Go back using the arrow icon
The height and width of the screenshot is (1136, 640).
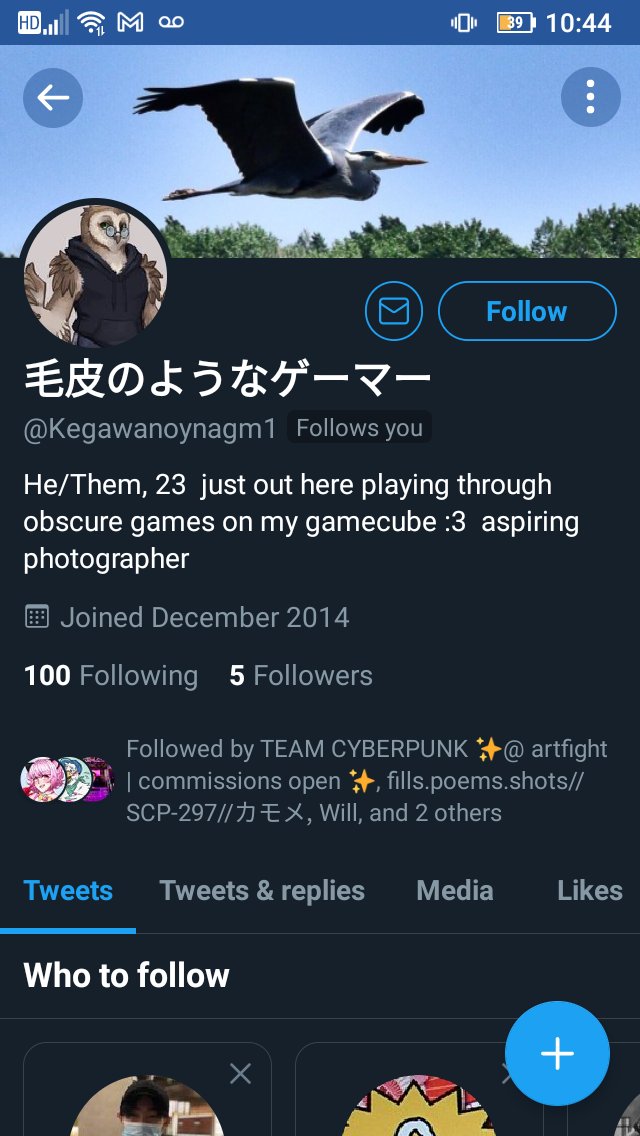click(53, 97)
